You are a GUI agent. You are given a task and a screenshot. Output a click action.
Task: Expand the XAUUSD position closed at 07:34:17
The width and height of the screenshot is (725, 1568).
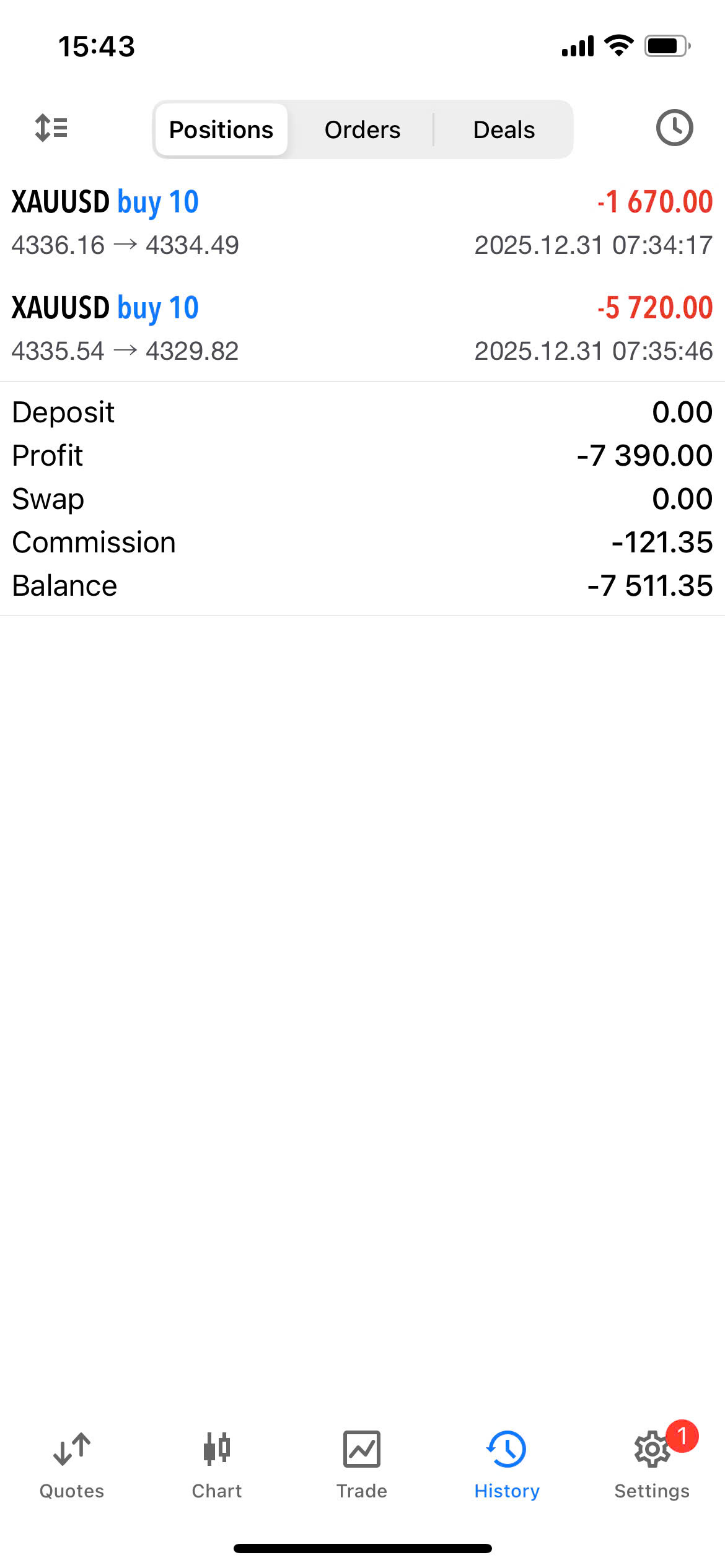tap(362, 222)
